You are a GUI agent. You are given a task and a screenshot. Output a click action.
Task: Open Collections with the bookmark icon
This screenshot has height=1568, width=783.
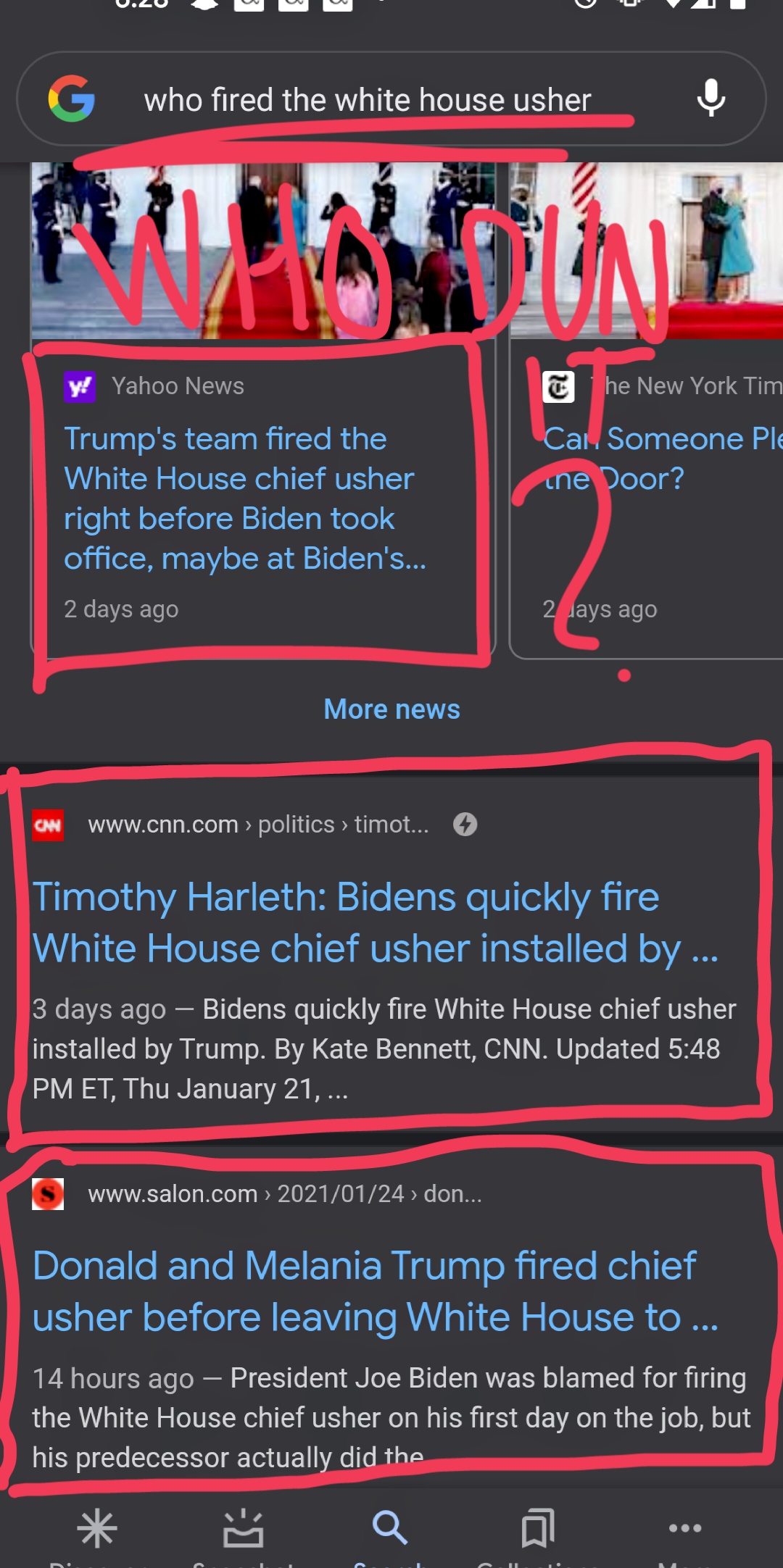tap(536, 1525)
